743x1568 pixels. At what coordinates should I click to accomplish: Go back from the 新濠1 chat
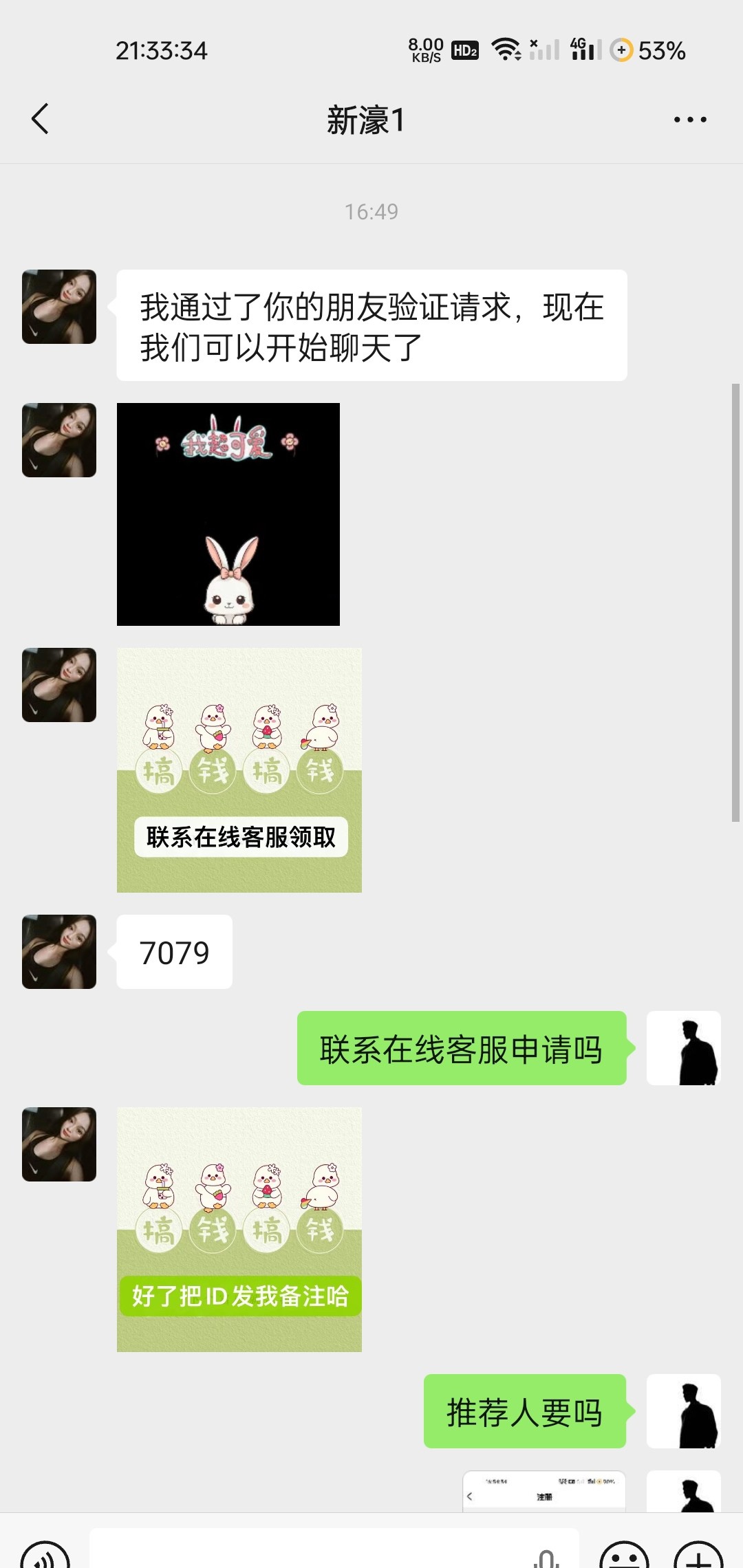tap(41, 120)
